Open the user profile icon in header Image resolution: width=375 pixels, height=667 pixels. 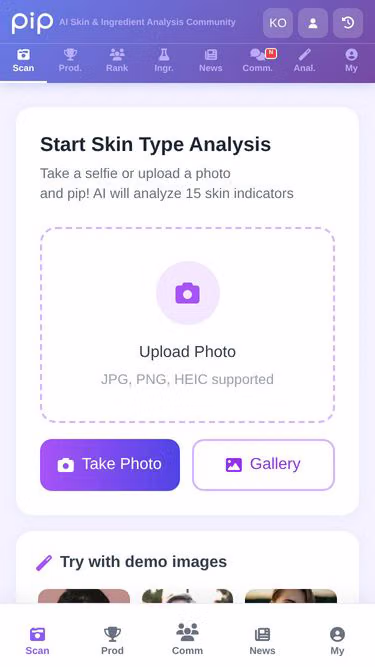pyautogui.click(x=313, y=23)
